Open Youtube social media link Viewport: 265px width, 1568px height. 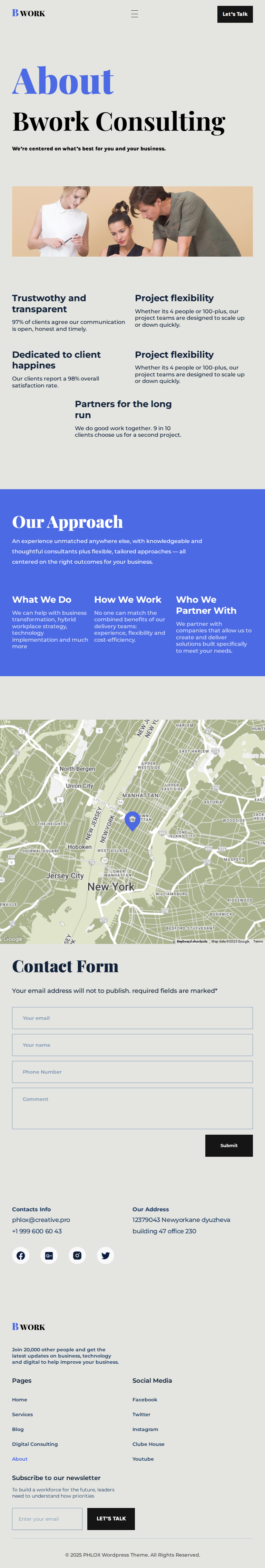click(143, 1458)
